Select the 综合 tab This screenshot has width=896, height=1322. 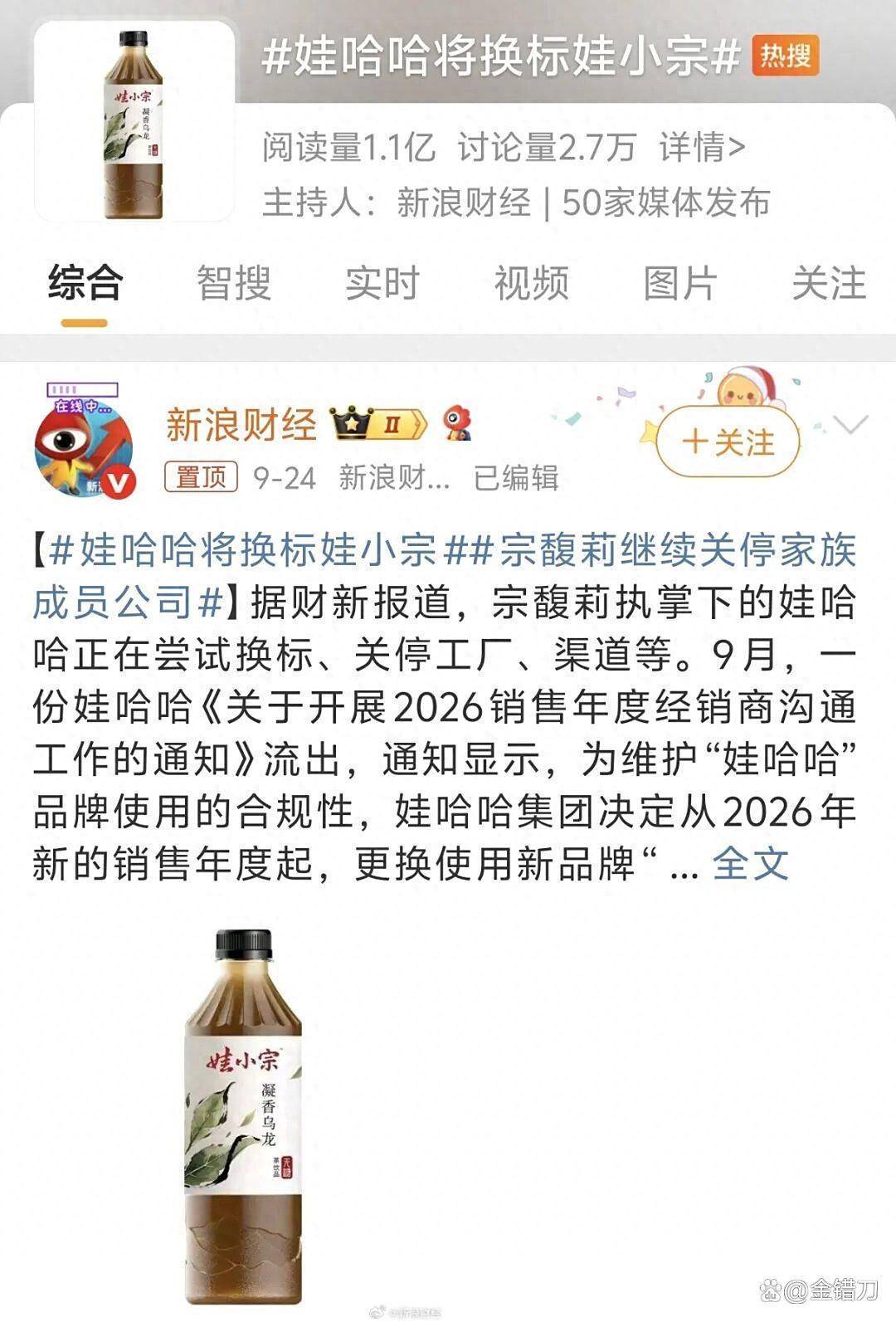point(85,283)
